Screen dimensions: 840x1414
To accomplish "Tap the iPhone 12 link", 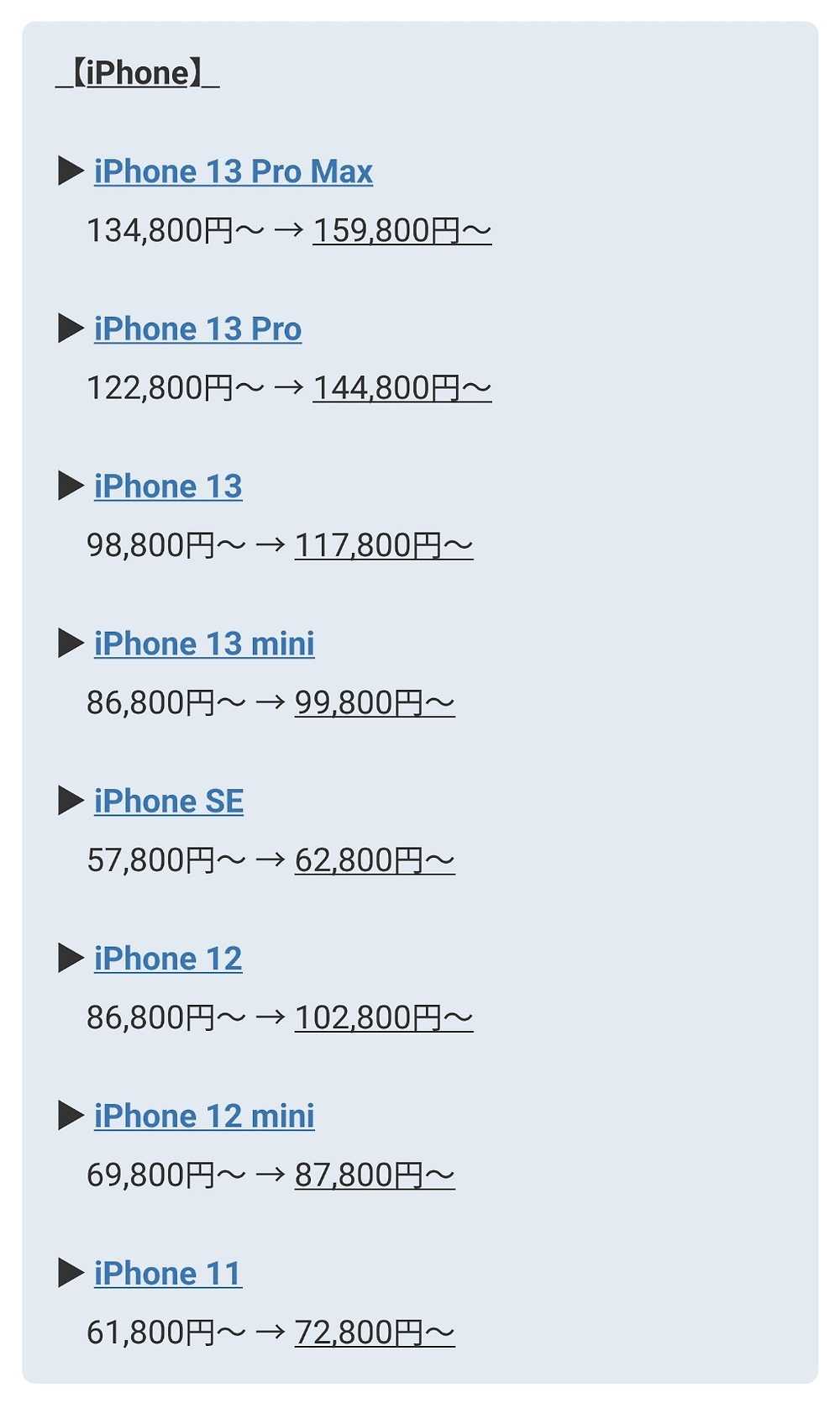I will (168, 959).
